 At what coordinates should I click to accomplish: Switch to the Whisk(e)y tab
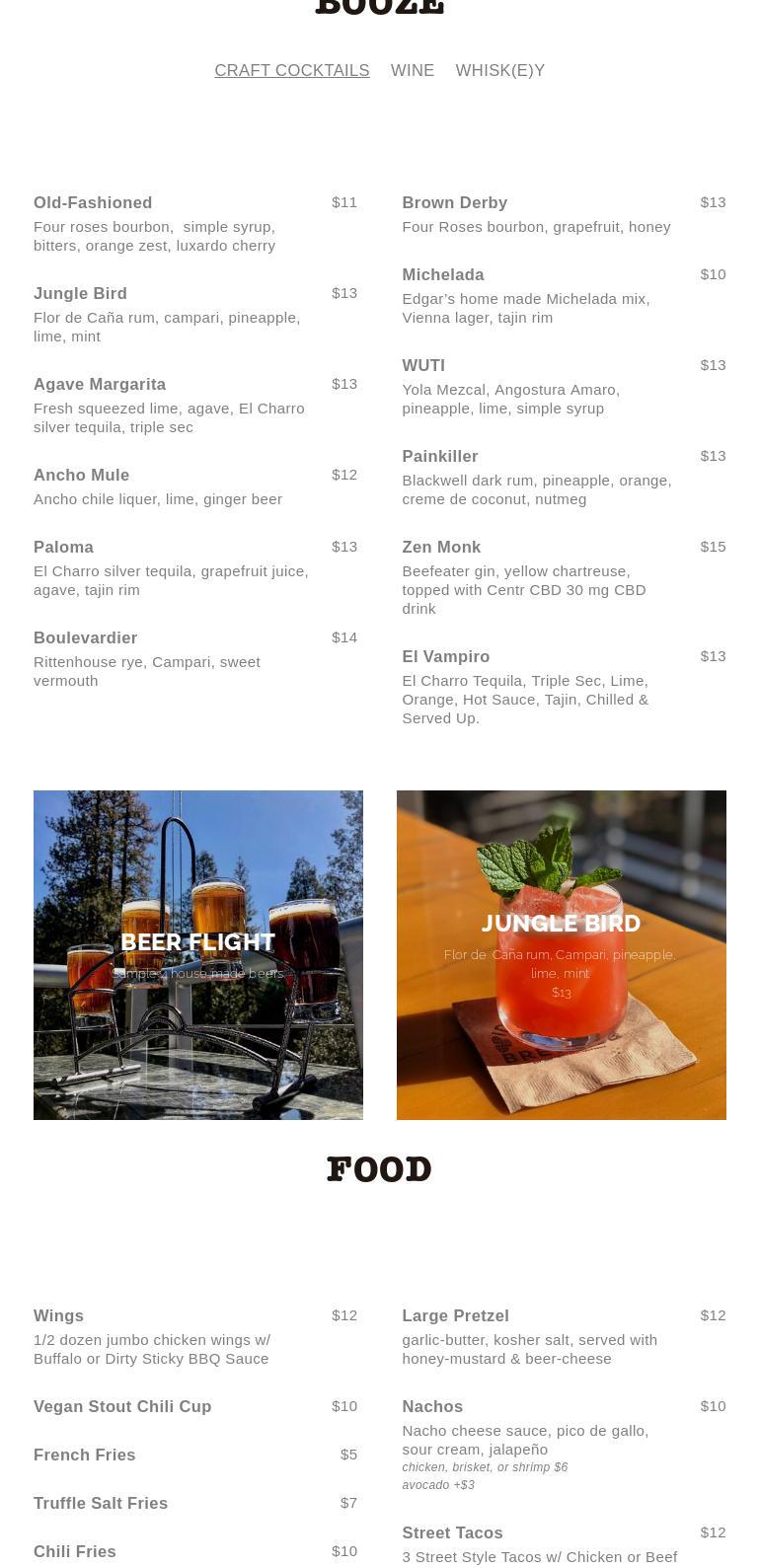coord(500,71)
